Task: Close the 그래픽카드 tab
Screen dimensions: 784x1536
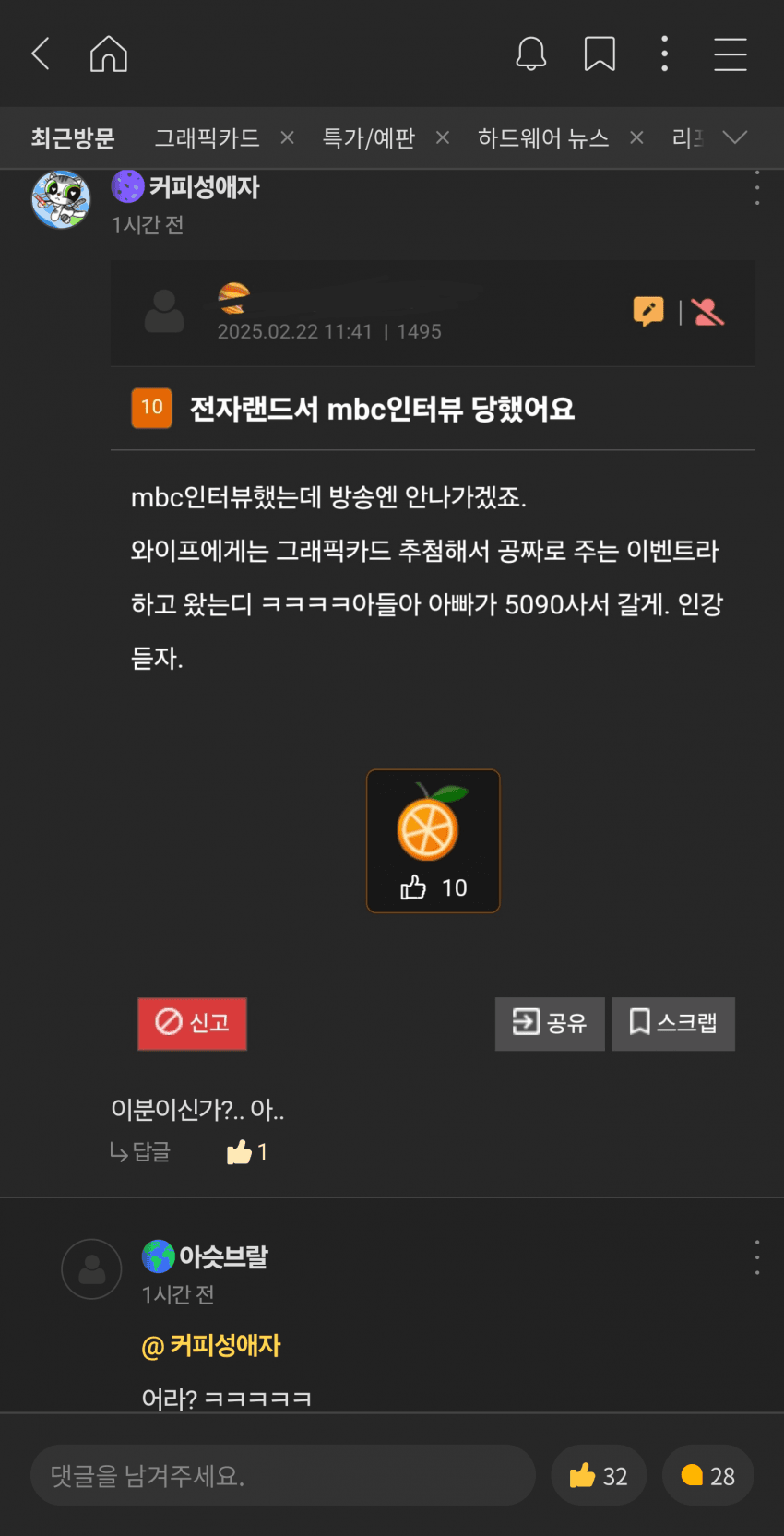Action: (x=287, y=137)
